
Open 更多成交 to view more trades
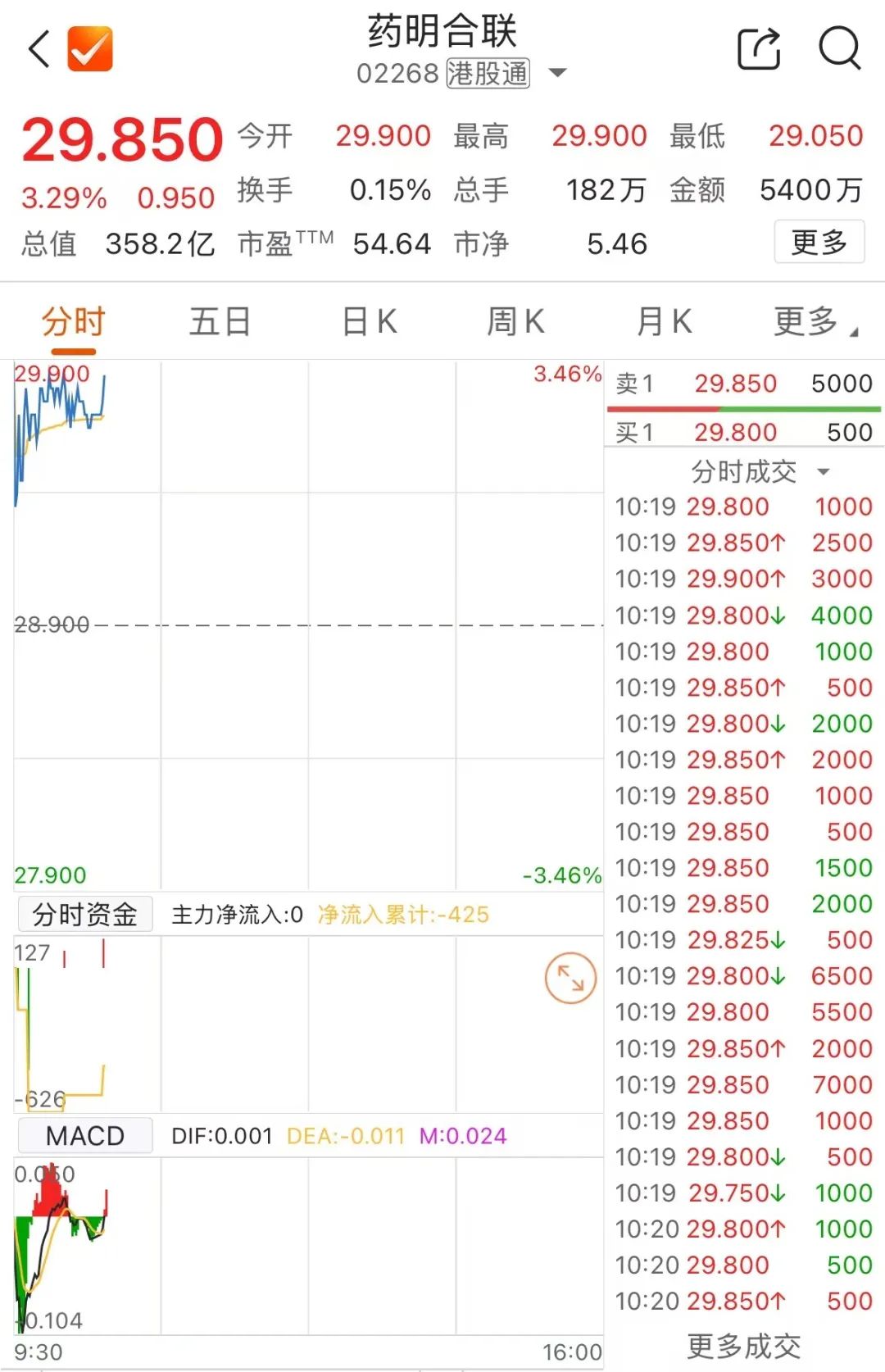point(743,1345)
